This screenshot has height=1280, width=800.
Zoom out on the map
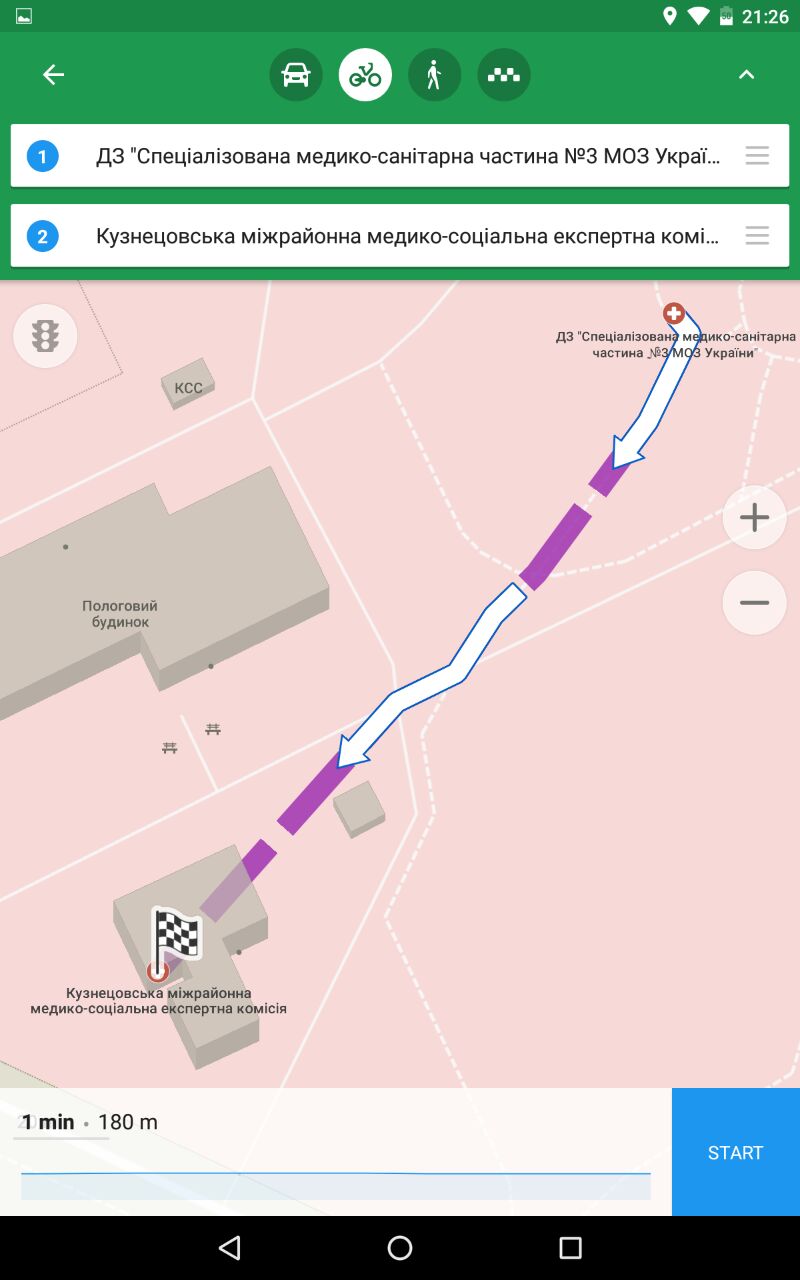click(x=754, y=603)
